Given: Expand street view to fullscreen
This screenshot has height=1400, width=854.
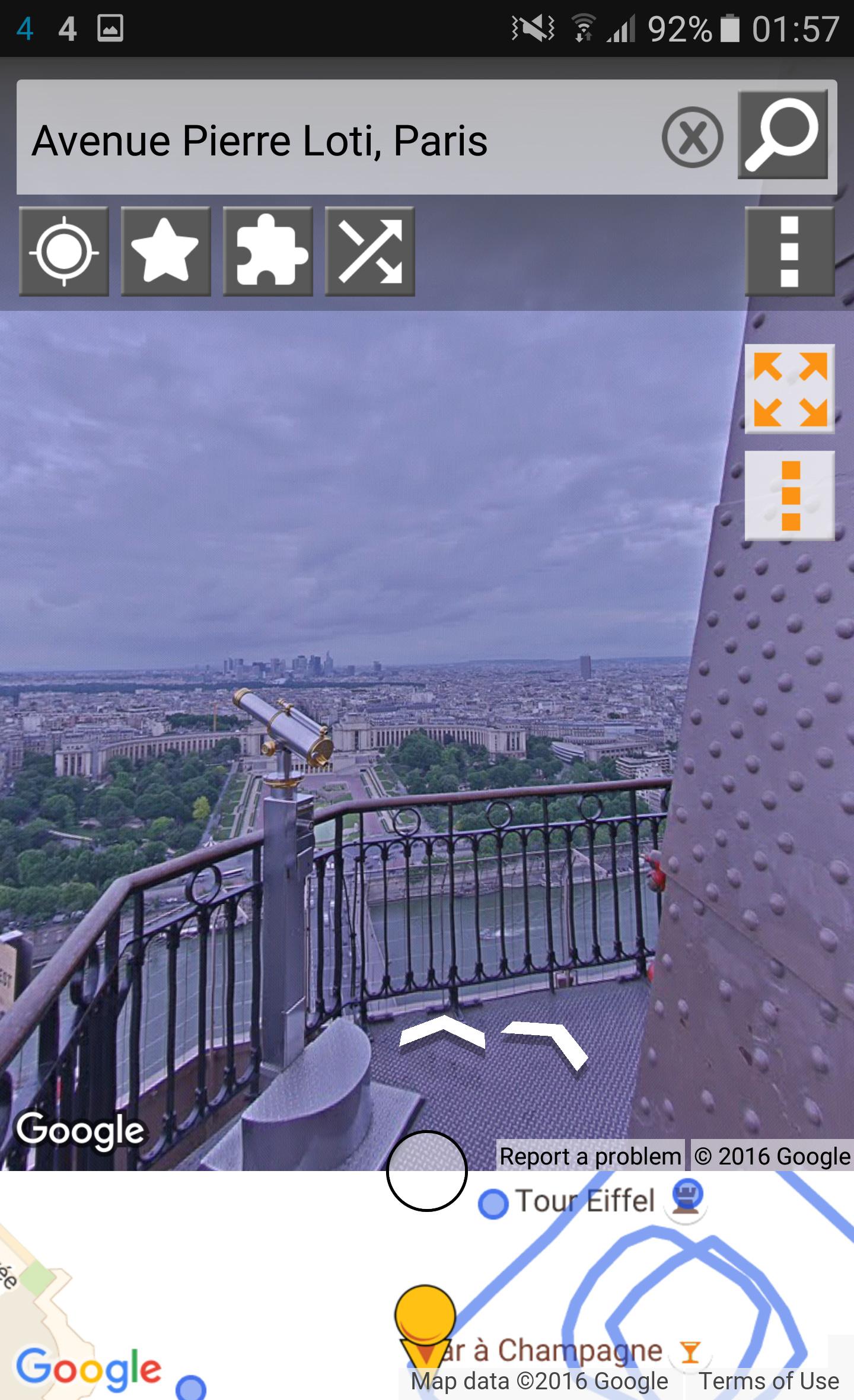Looking at the screenshot, I should coord(789,389).
